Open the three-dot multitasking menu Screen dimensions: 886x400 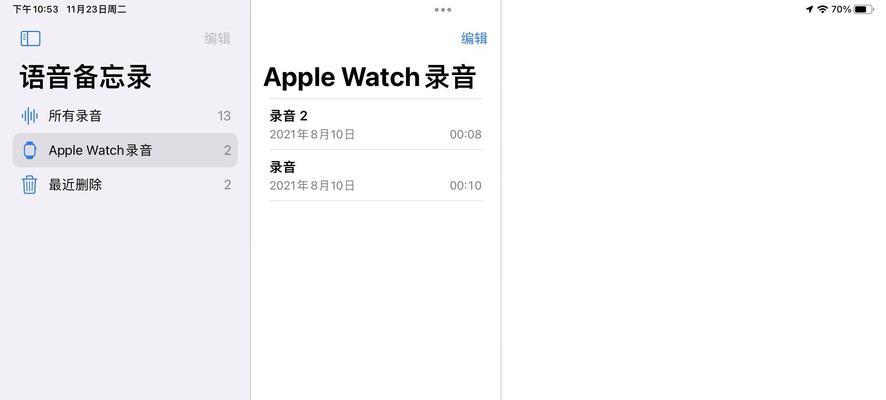443,10
